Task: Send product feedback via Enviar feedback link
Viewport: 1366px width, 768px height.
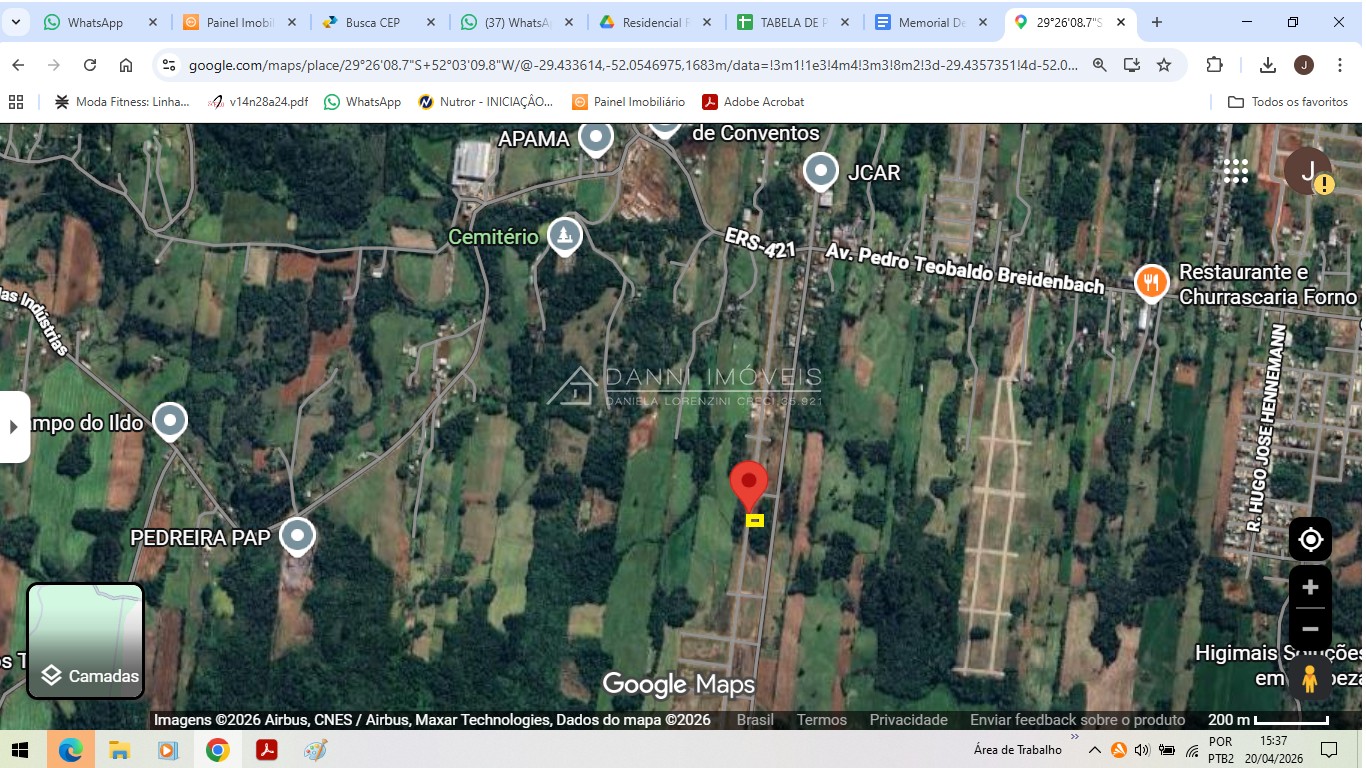Action: point(1077,720)
